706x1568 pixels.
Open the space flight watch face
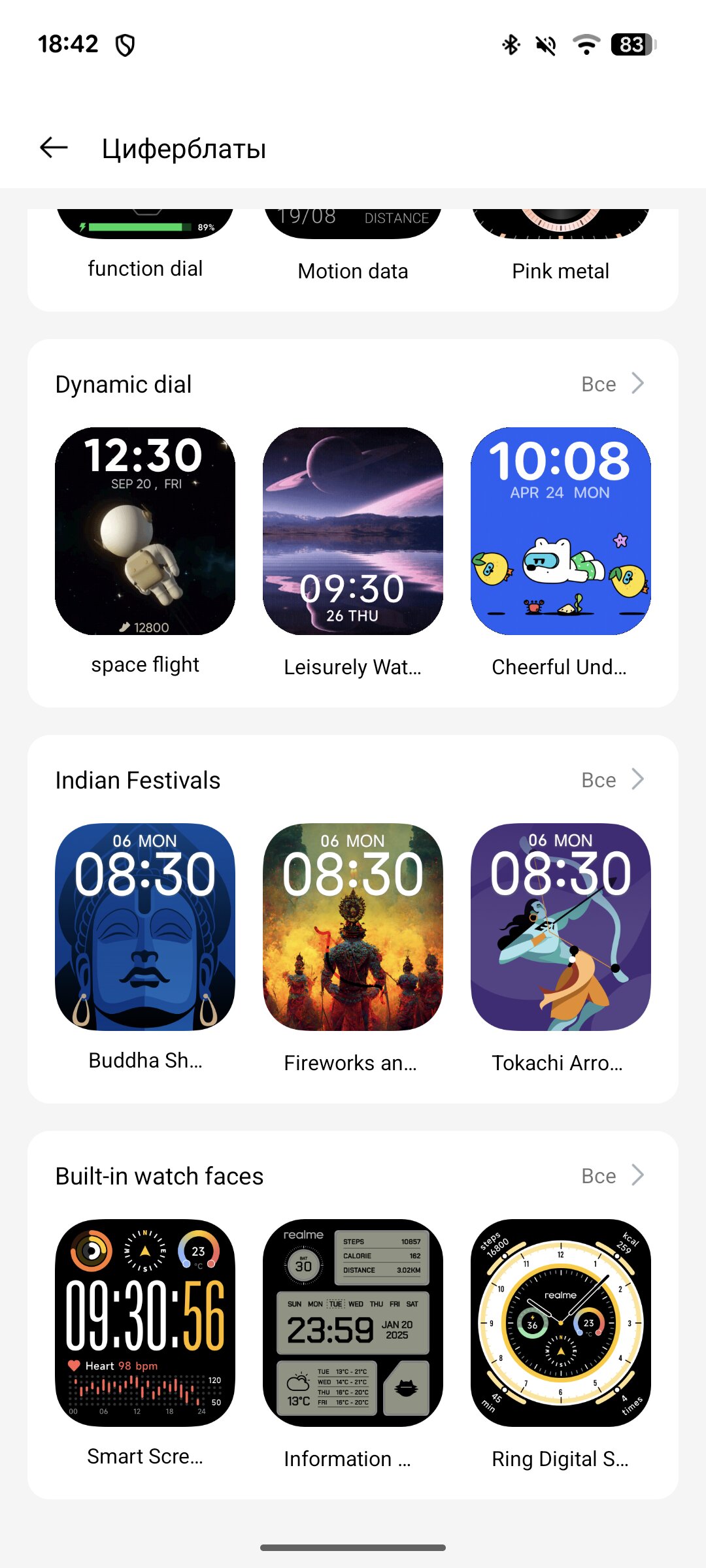(145, 531)
